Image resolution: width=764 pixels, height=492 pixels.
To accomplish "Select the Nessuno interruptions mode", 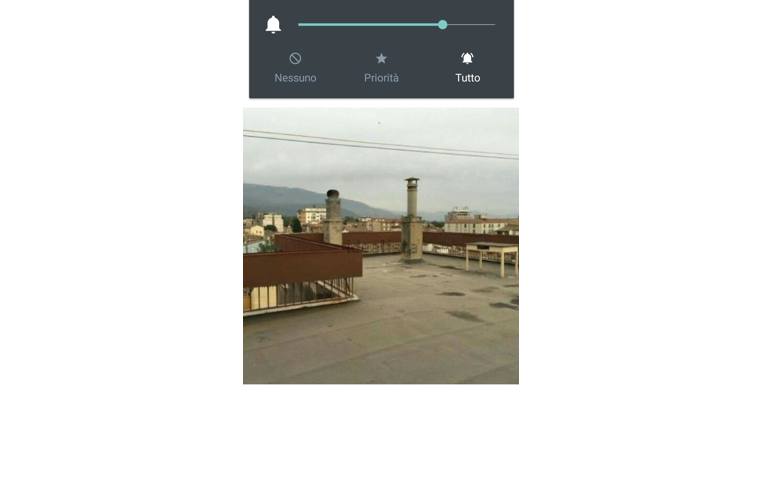I will [x=295, y=67].
